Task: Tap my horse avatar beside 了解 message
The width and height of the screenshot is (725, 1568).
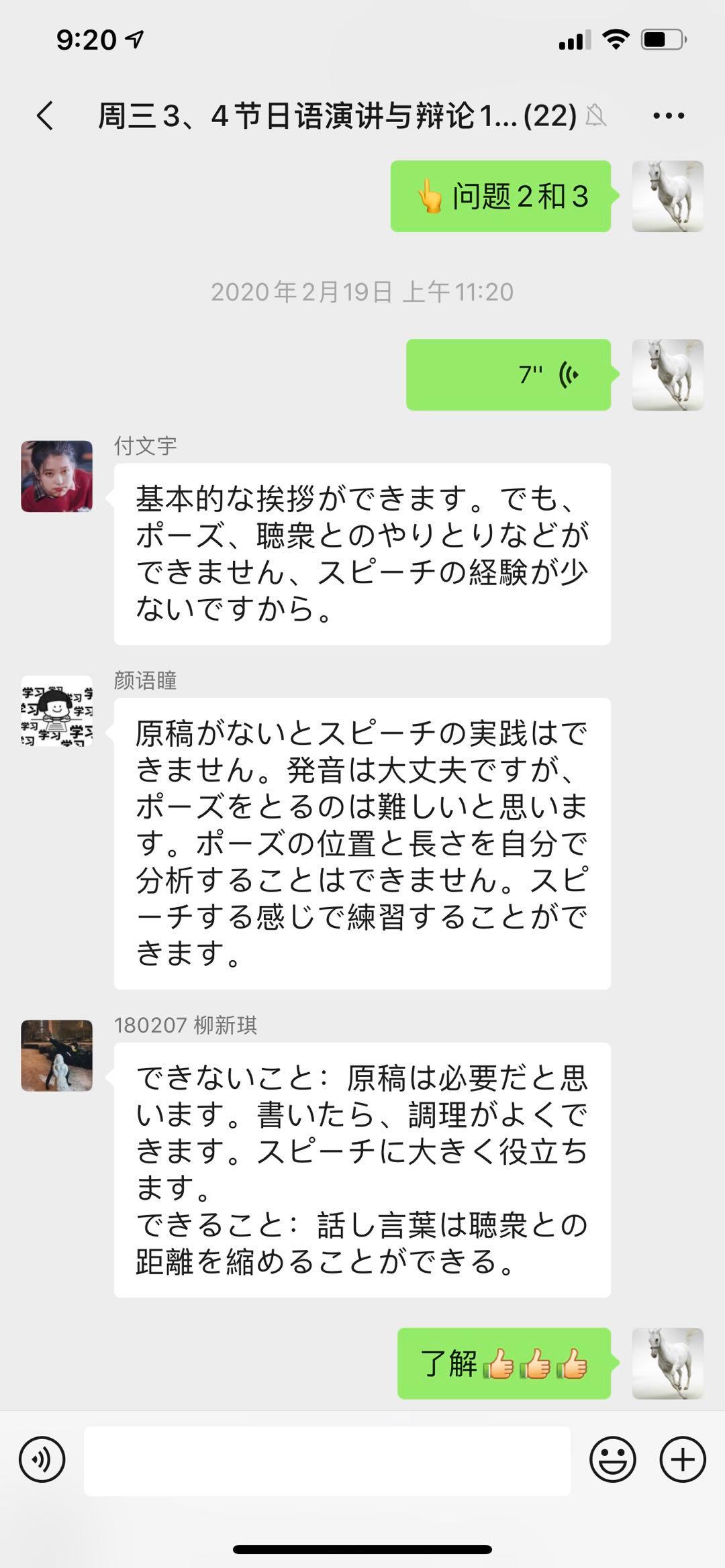Action: (667, 1363)
